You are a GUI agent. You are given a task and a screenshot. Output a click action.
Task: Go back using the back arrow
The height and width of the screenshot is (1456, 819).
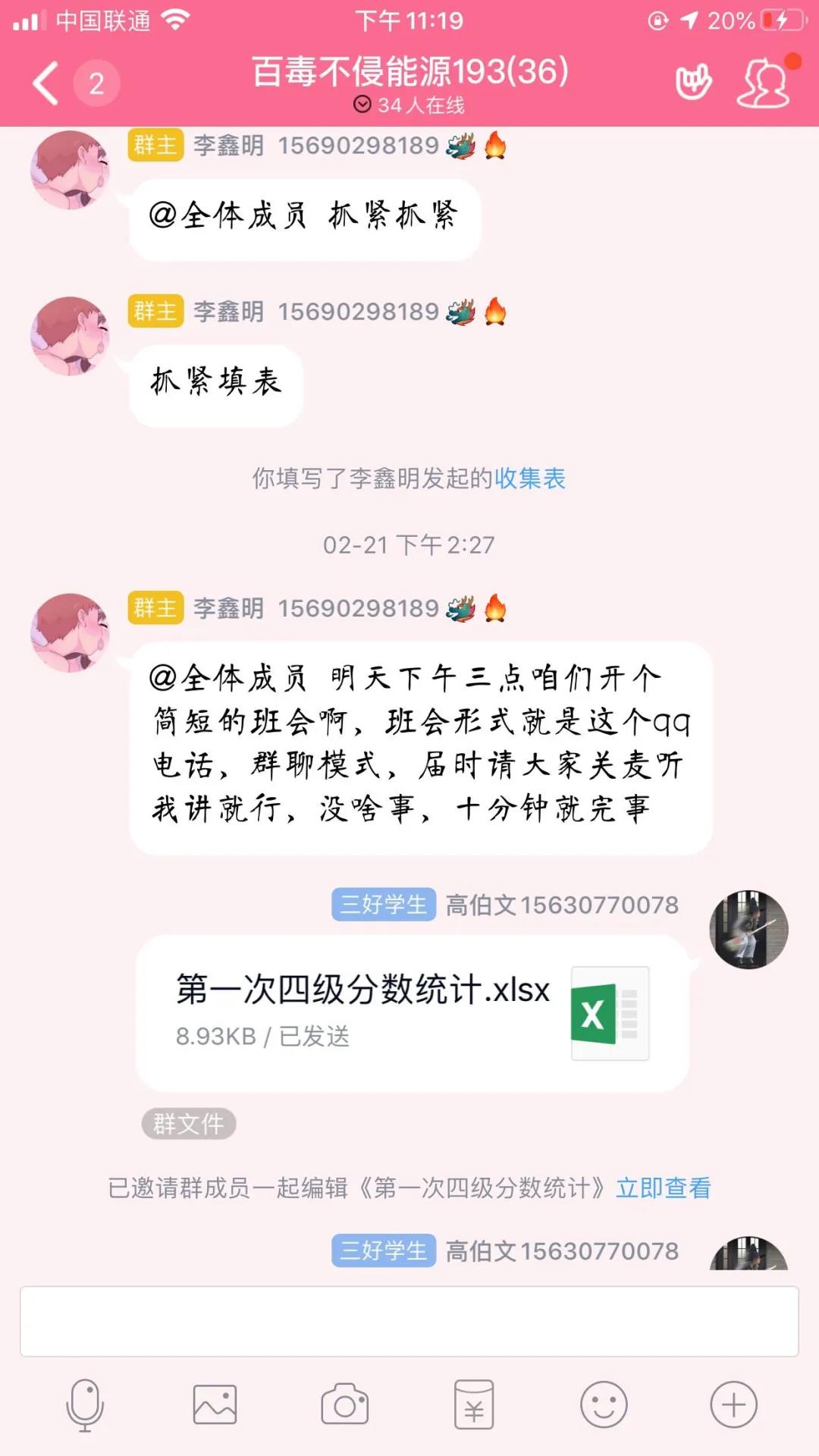(43, 82)
